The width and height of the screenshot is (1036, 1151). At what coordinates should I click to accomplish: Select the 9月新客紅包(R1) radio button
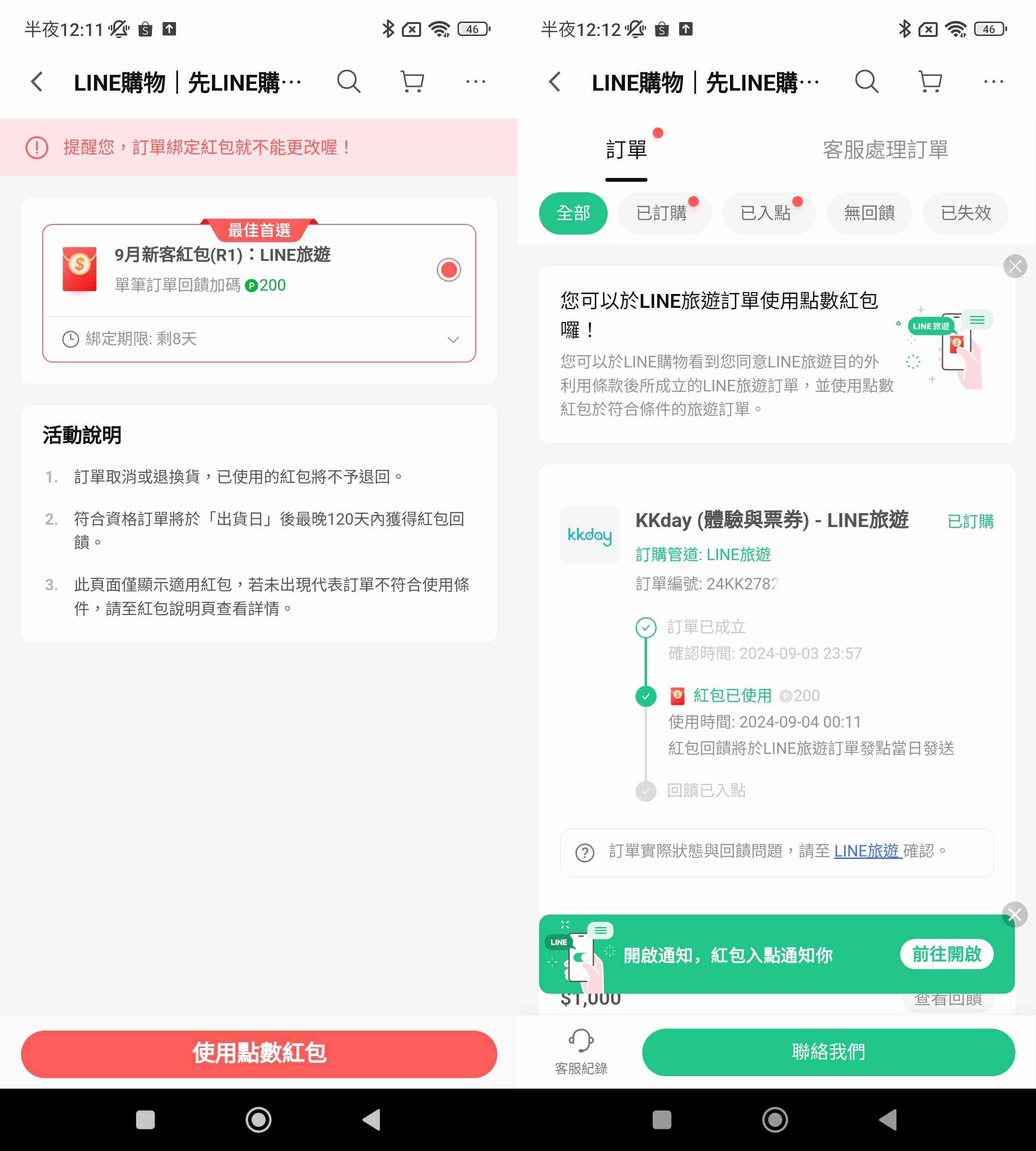pos(448,270)
